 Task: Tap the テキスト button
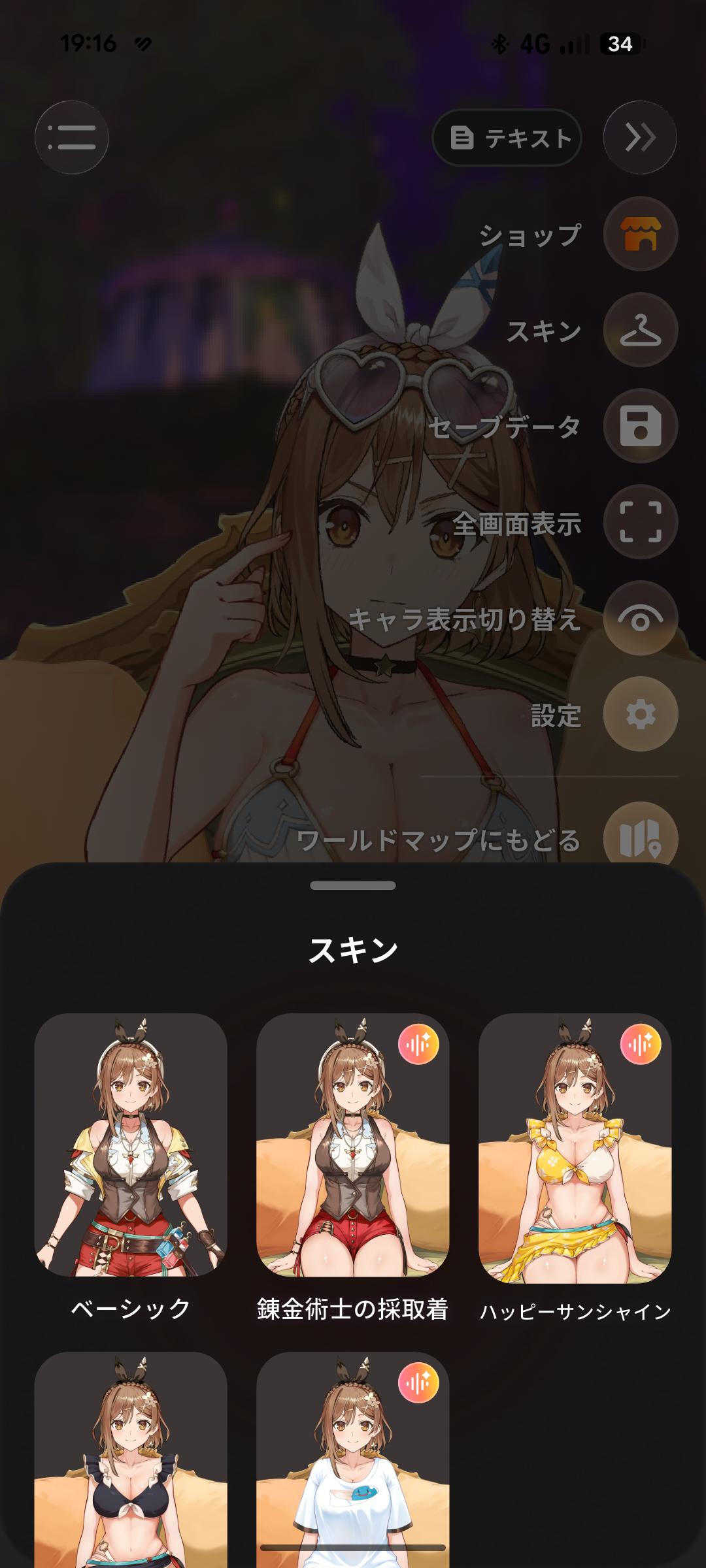click(507, 138)
